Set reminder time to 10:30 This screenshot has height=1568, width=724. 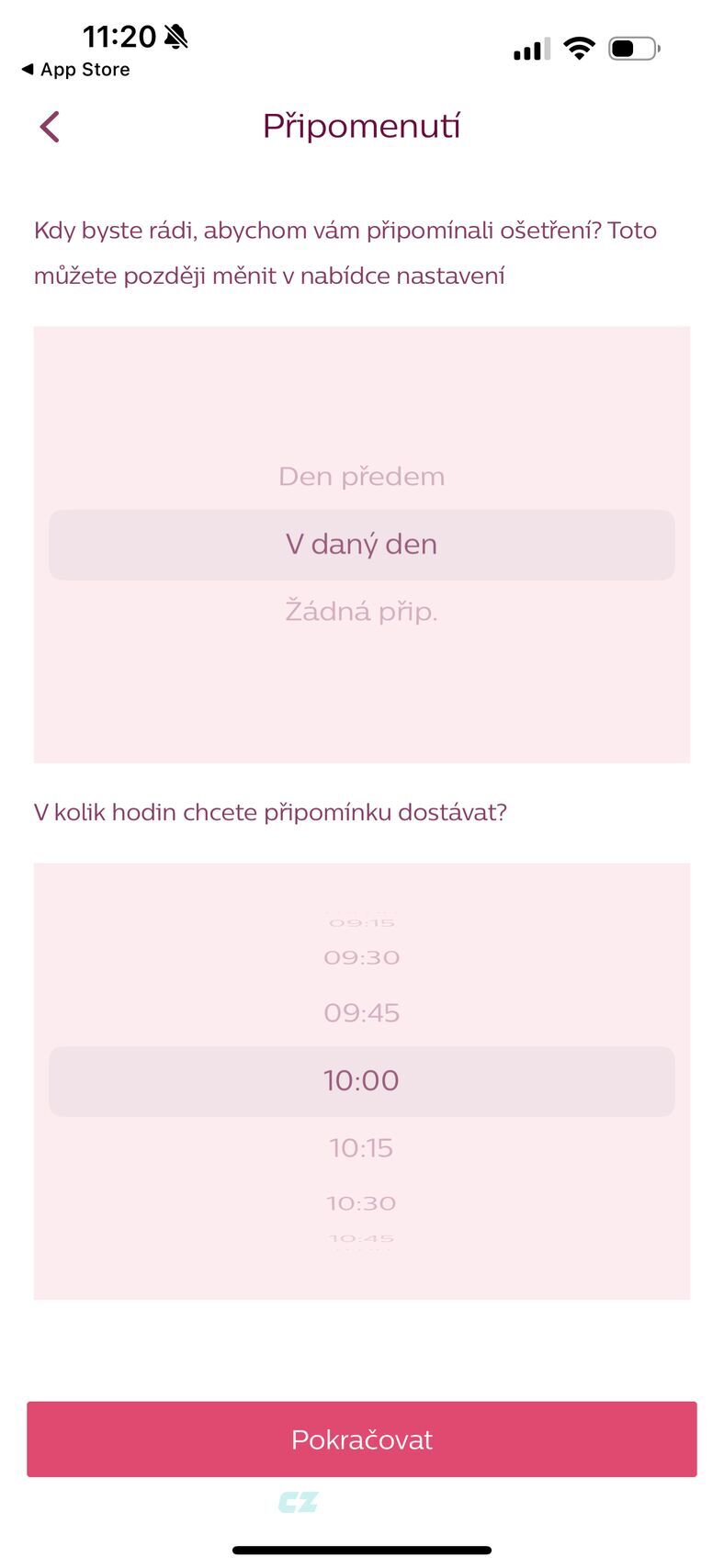pyautogui.click(x=361, y=1203)
